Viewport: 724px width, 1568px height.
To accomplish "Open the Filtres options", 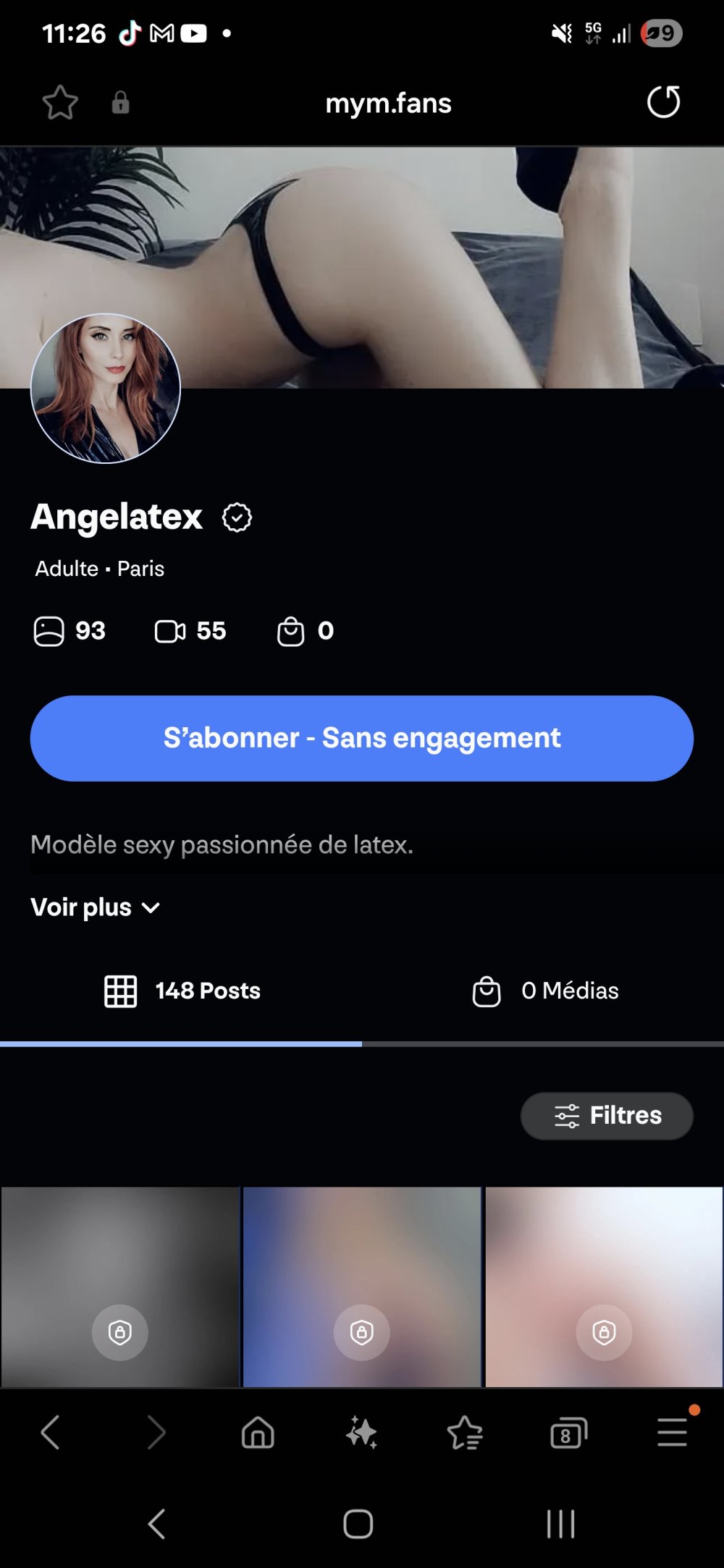I will click(607, 1116).
